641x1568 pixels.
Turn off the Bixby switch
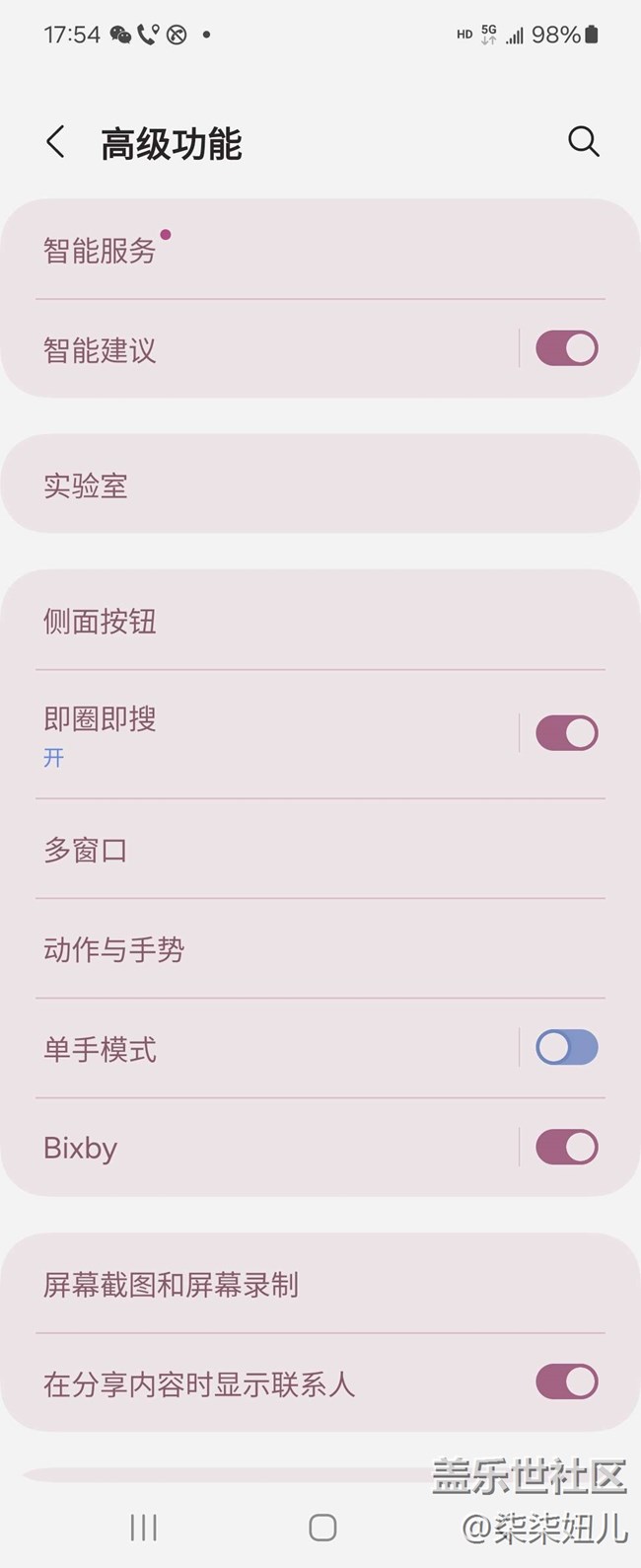566,1147
